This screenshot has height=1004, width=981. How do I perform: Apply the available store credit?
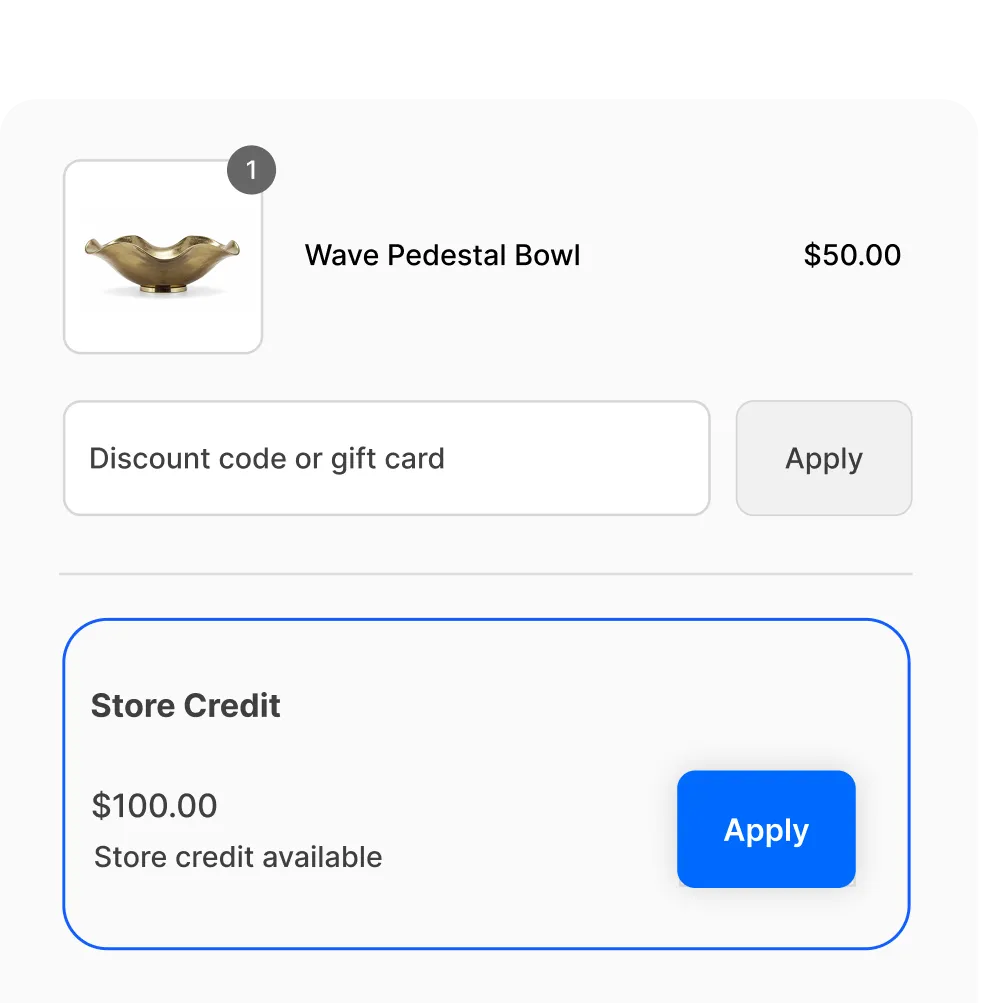766,829
